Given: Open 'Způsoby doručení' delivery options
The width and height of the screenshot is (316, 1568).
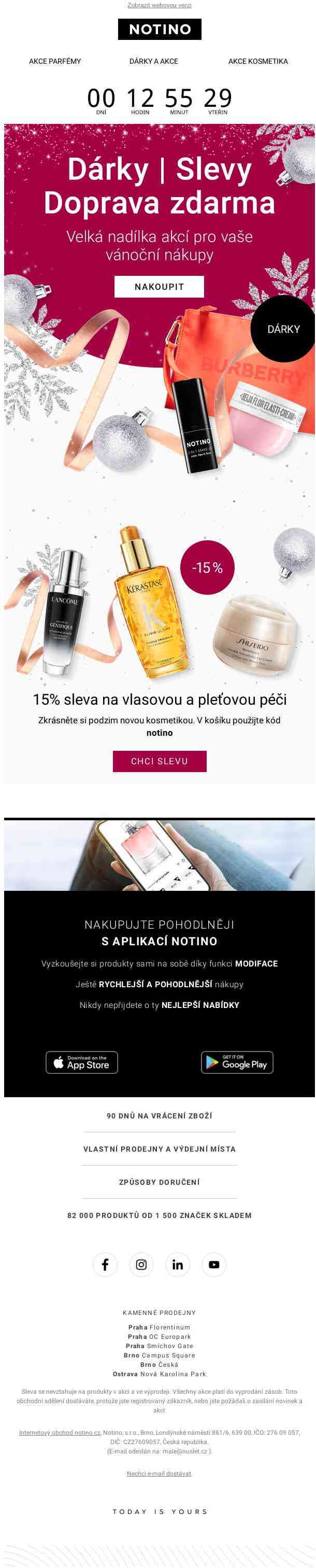Looking at the screenshot, I should pos(159,1182).
